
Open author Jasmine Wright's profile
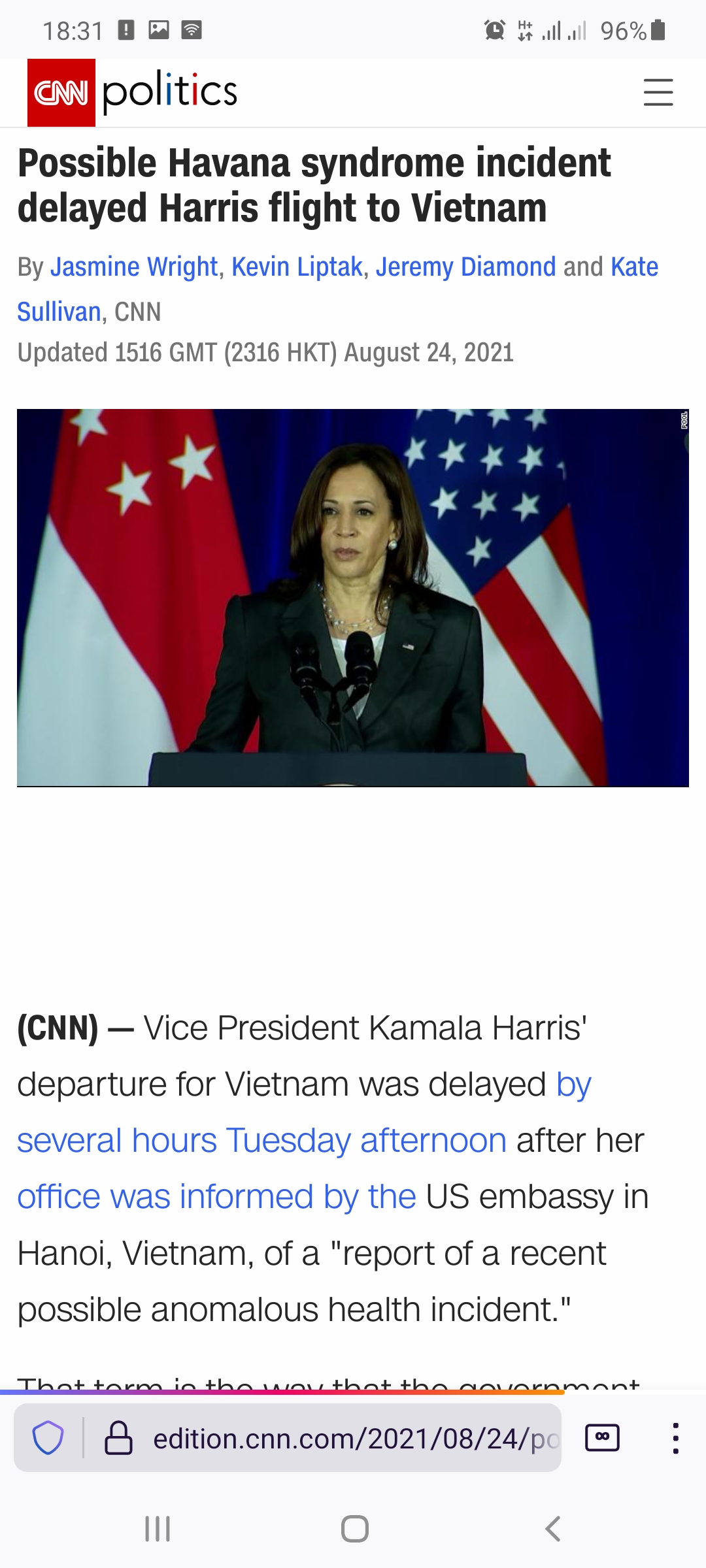pyautogui.click(x=134, y=267)
